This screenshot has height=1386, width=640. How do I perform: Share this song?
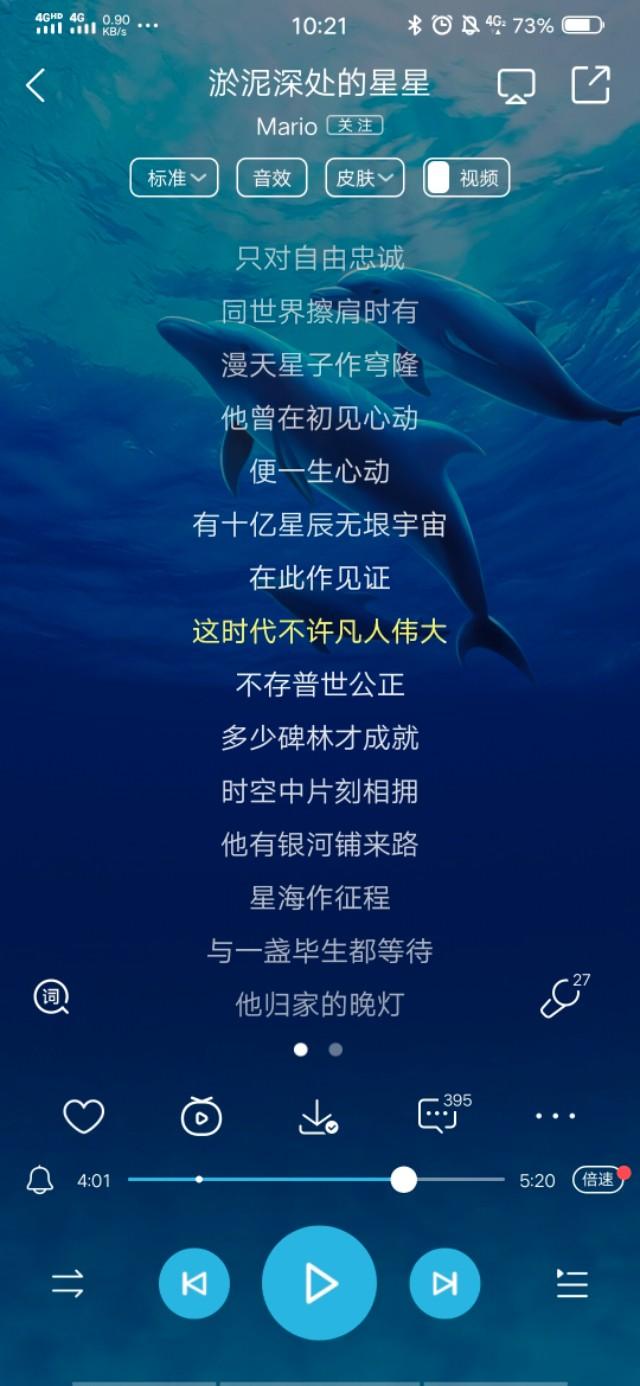590,84
